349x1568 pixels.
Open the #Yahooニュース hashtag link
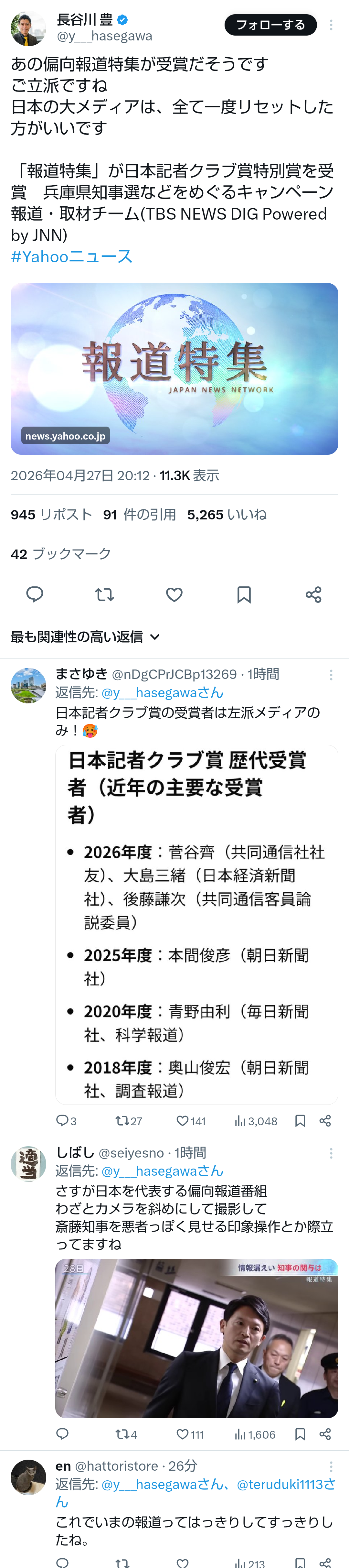(x=71, y=256)
